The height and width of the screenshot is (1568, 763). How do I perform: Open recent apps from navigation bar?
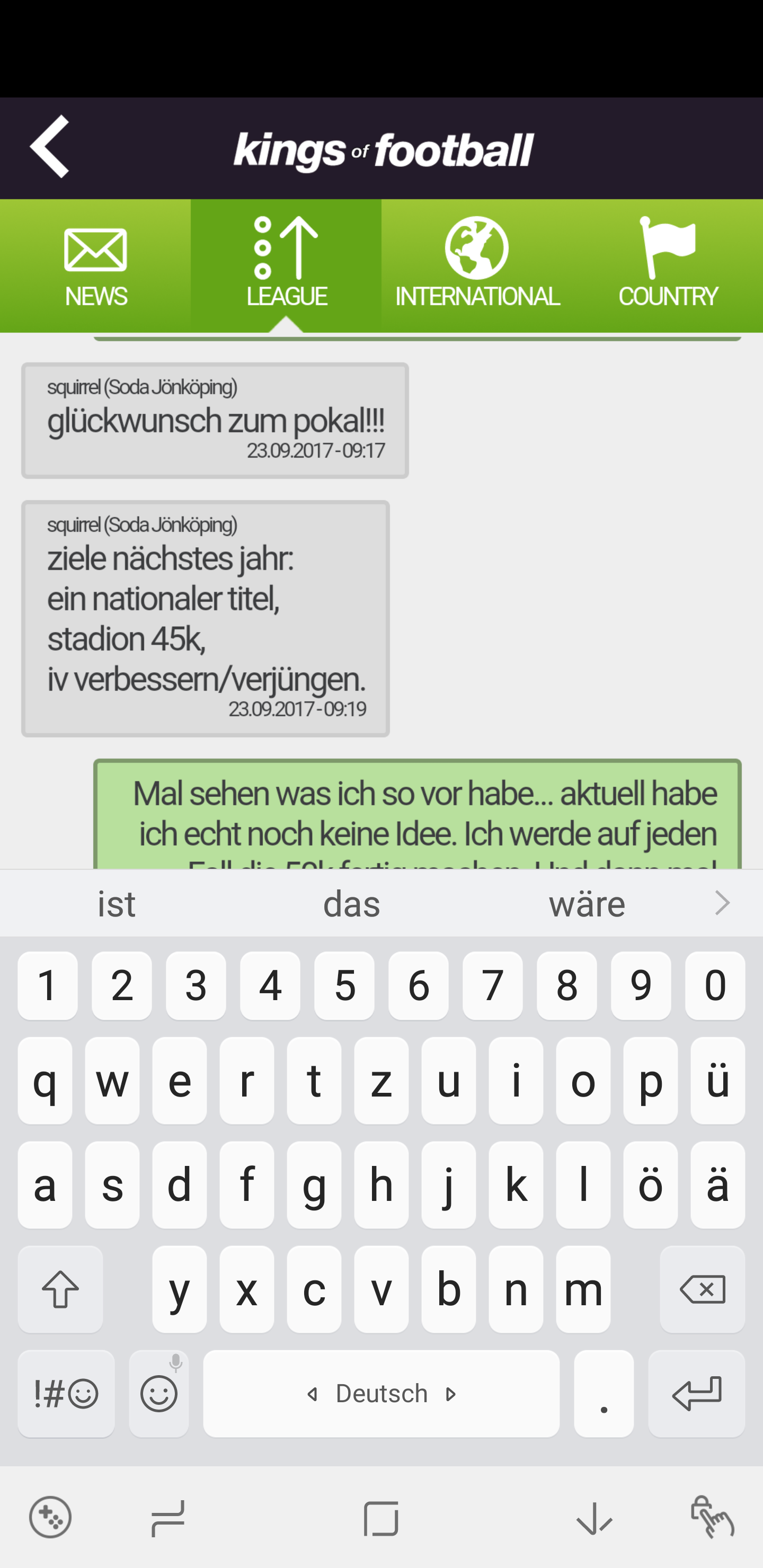168,1518
